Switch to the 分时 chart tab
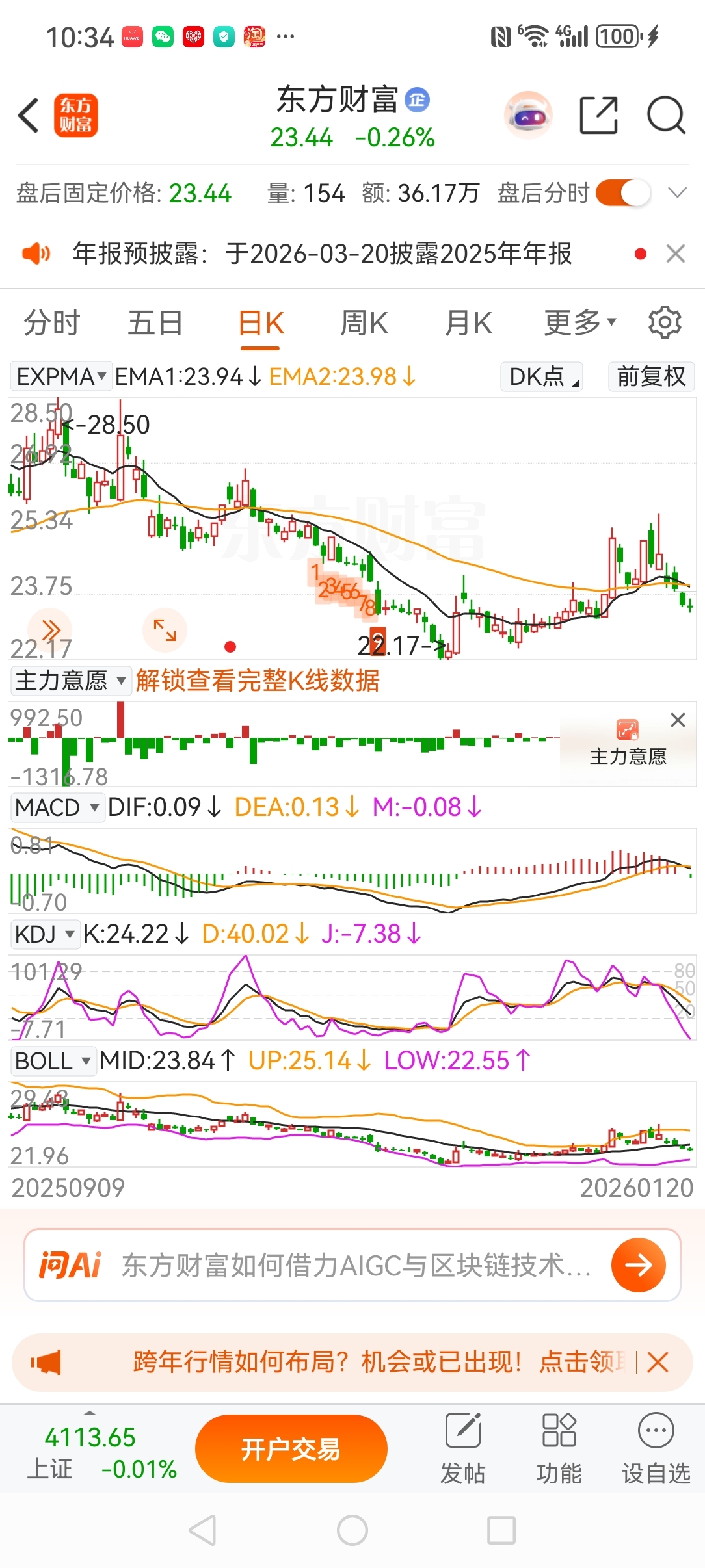This screenshot has width=705, height=1568. (51, 323)
